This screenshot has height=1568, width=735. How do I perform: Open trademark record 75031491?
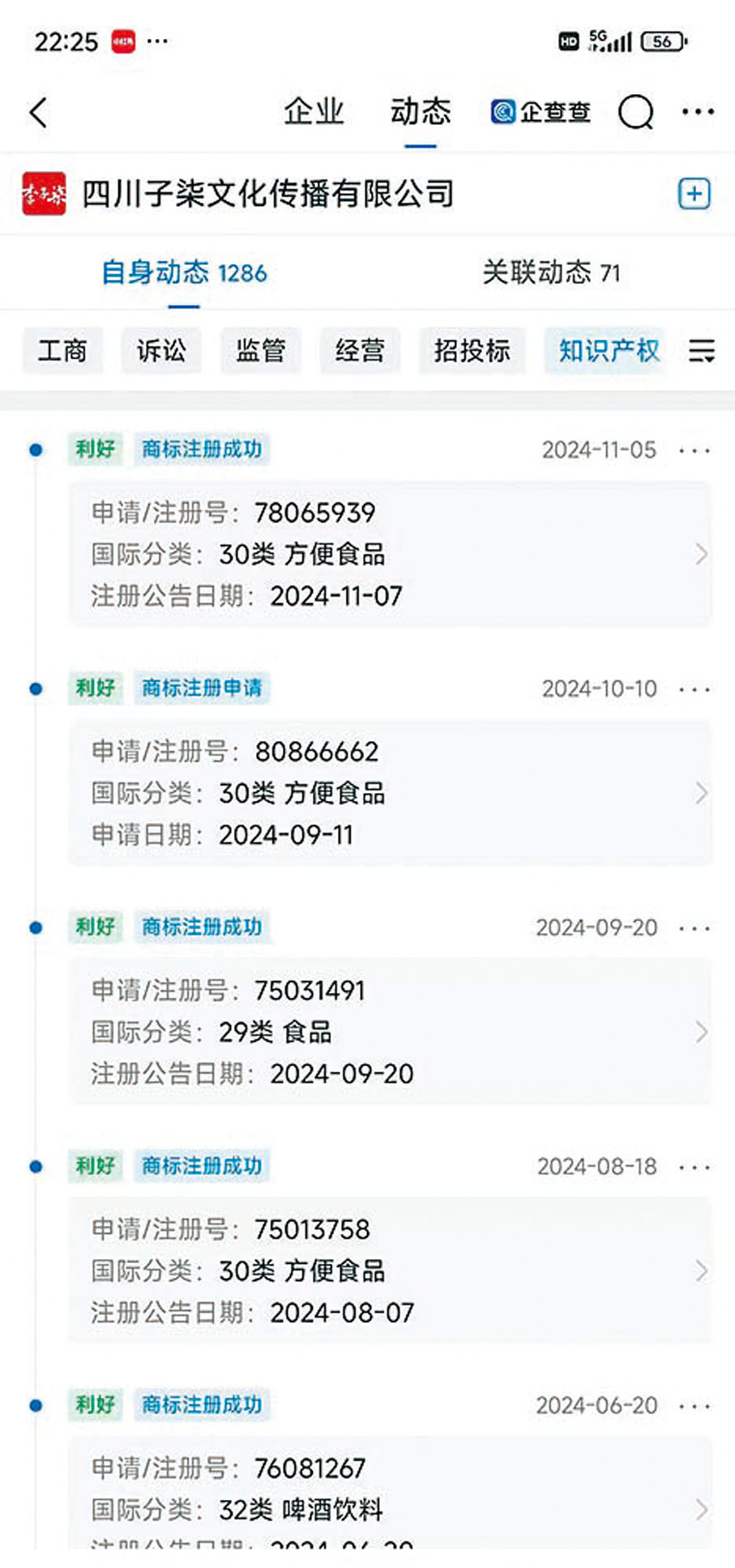point(389,1031)
